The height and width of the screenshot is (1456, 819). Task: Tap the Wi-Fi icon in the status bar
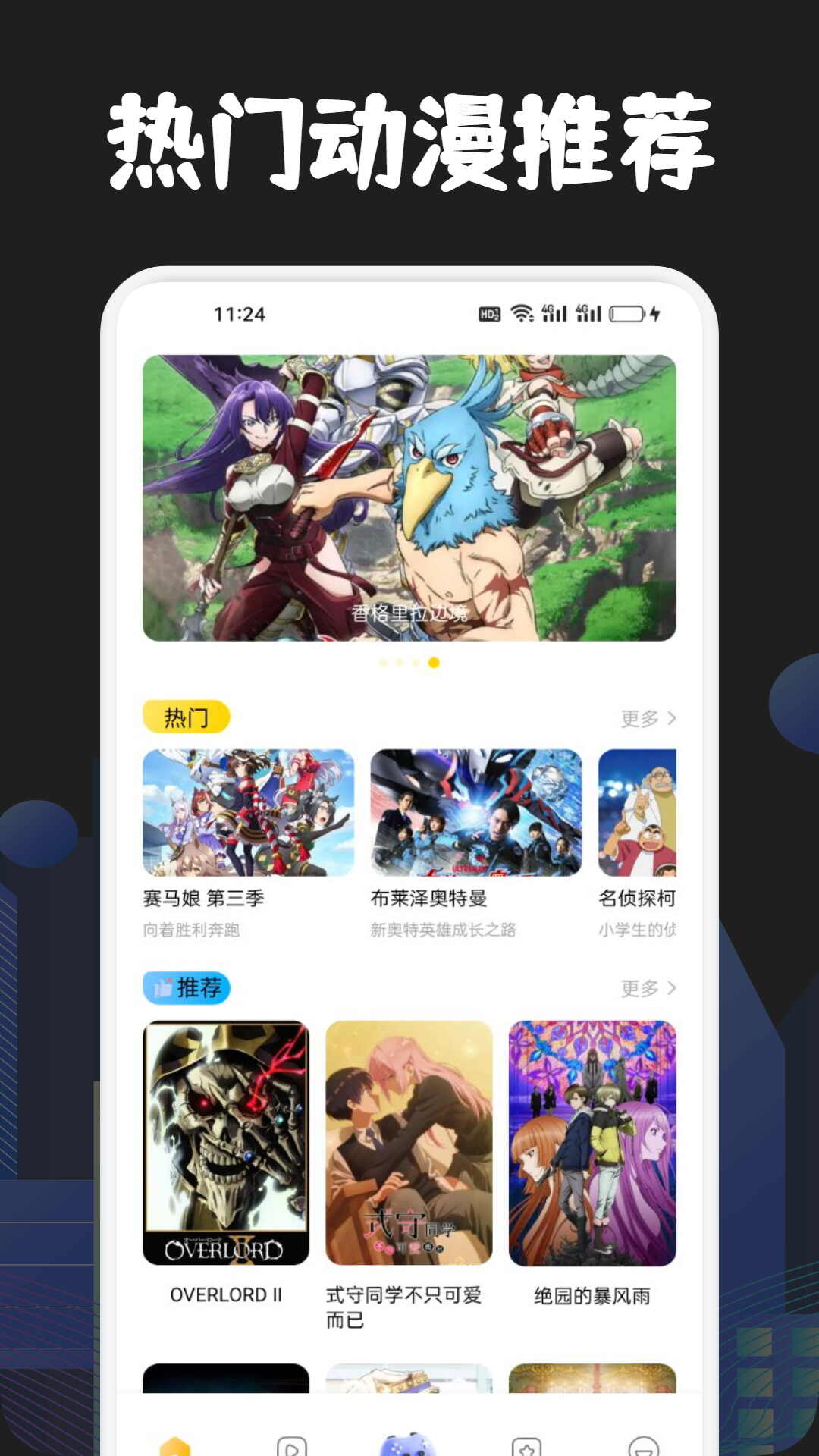pos(521,312)
